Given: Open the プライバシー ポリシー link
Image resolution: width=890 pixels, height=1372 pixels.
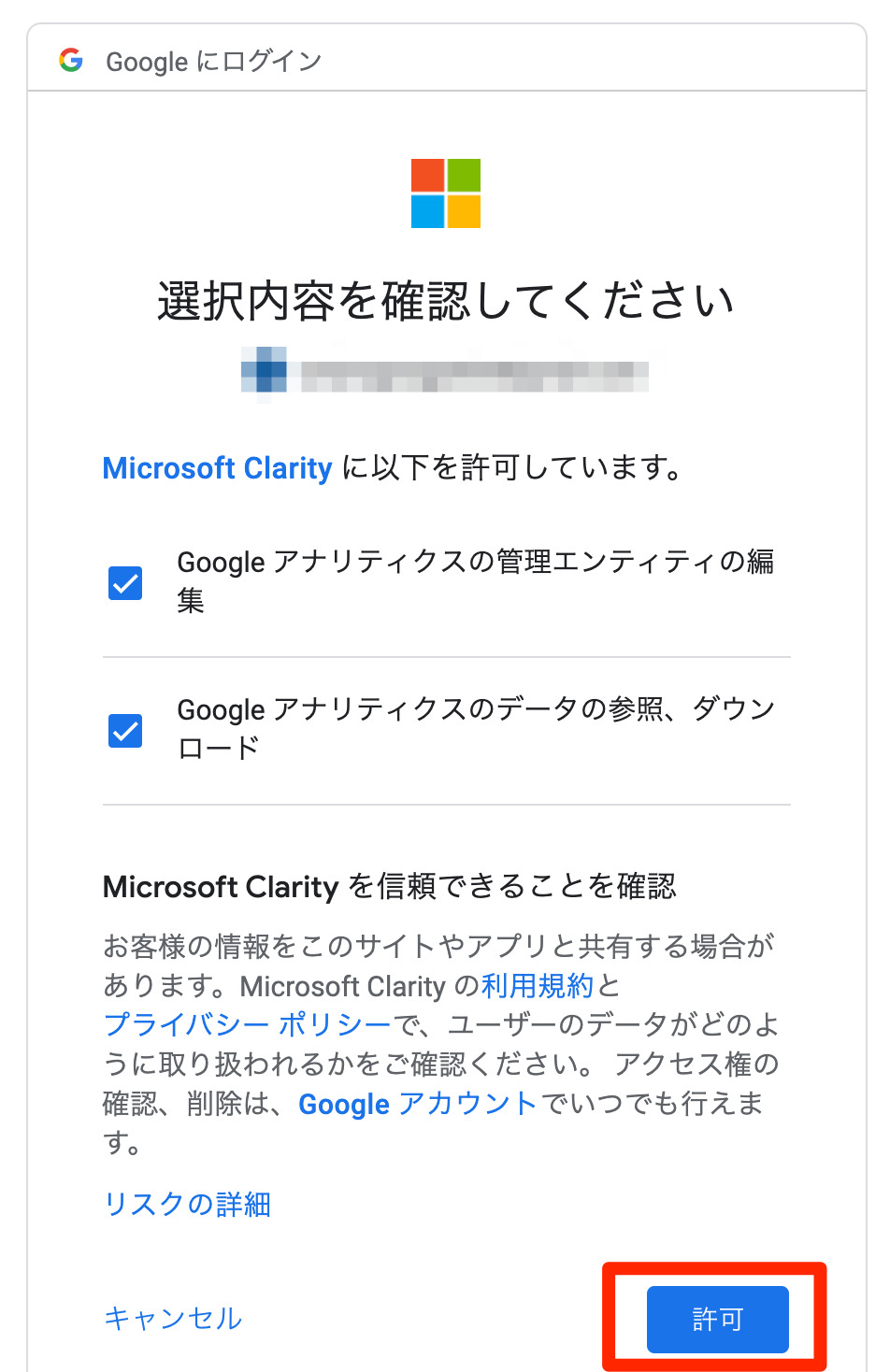Looking at the screenshot, I should point(247,1024).
